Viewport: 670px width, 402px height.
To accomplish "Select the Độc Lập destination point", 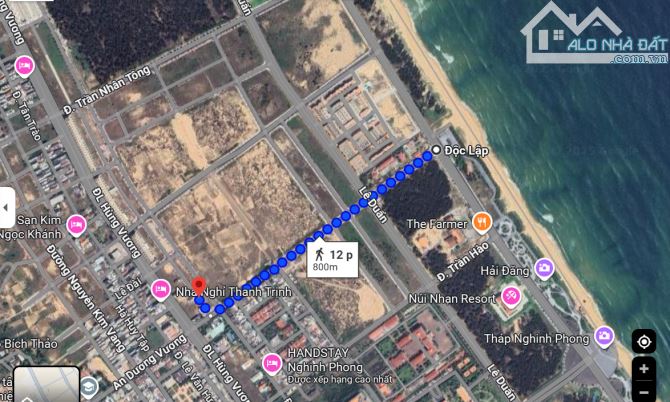I will point(436,151).
